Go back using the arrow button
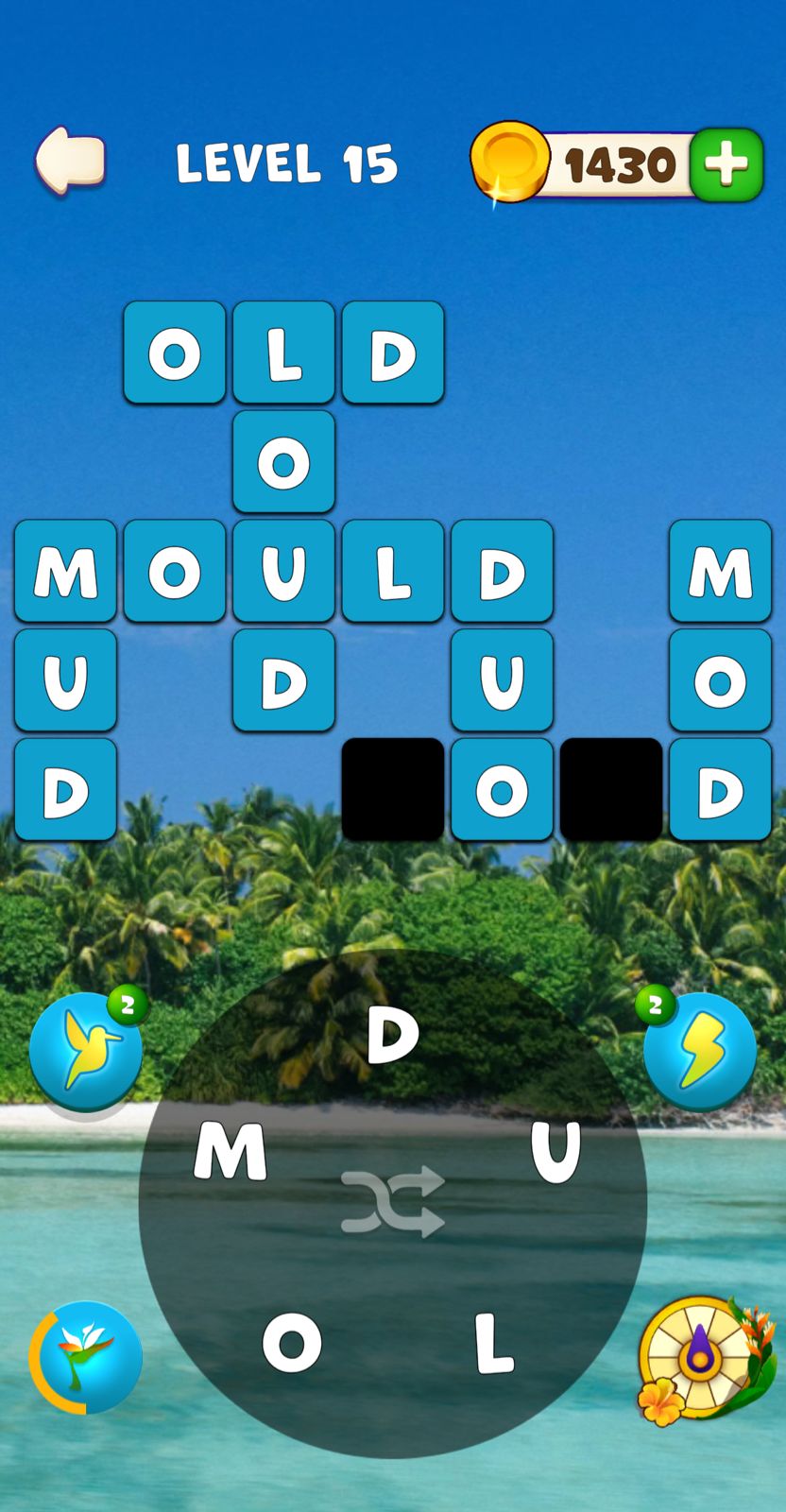786x1512 pixels. coord(70,161)
